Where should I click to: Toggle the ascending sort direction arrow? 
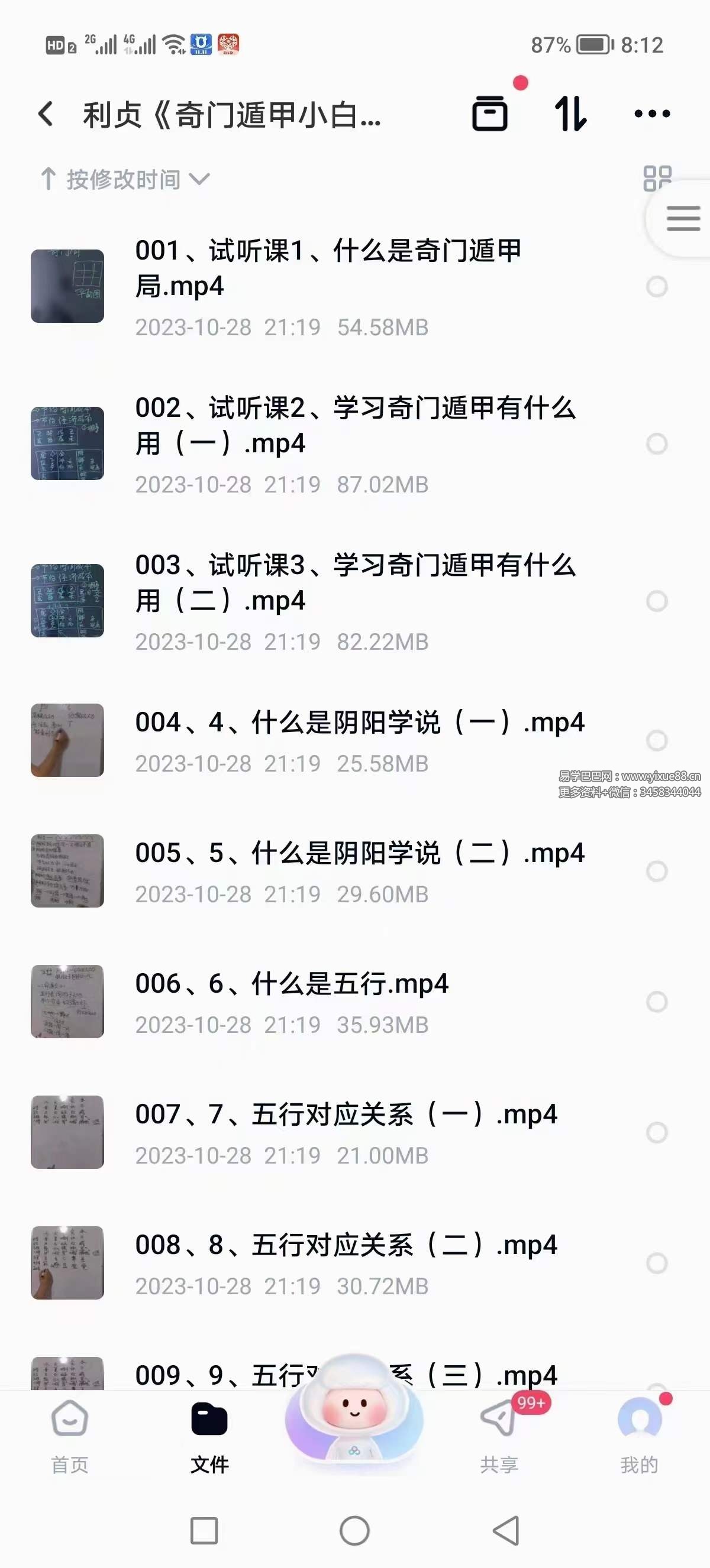(x=49, y=179)
